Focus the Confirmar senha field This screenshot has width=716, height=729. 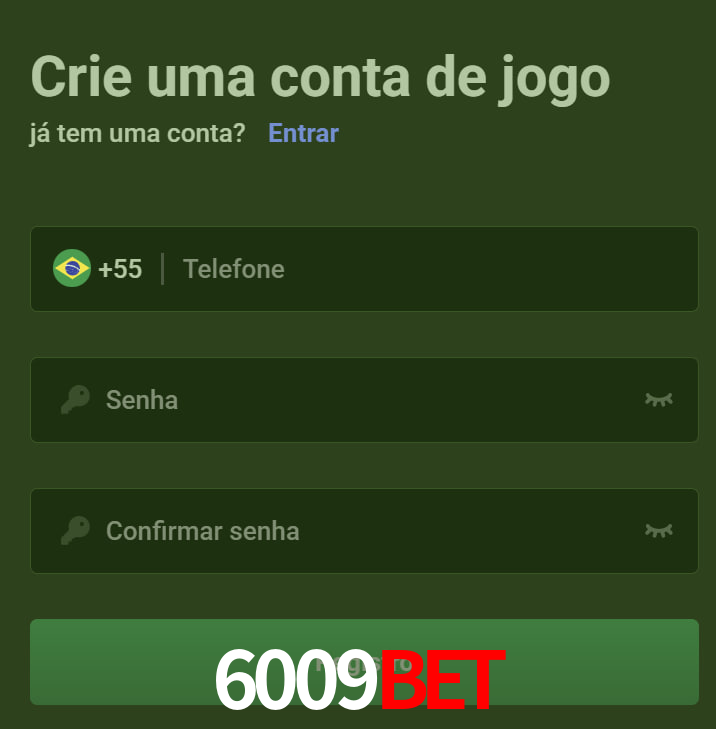[x=360, y=531]
